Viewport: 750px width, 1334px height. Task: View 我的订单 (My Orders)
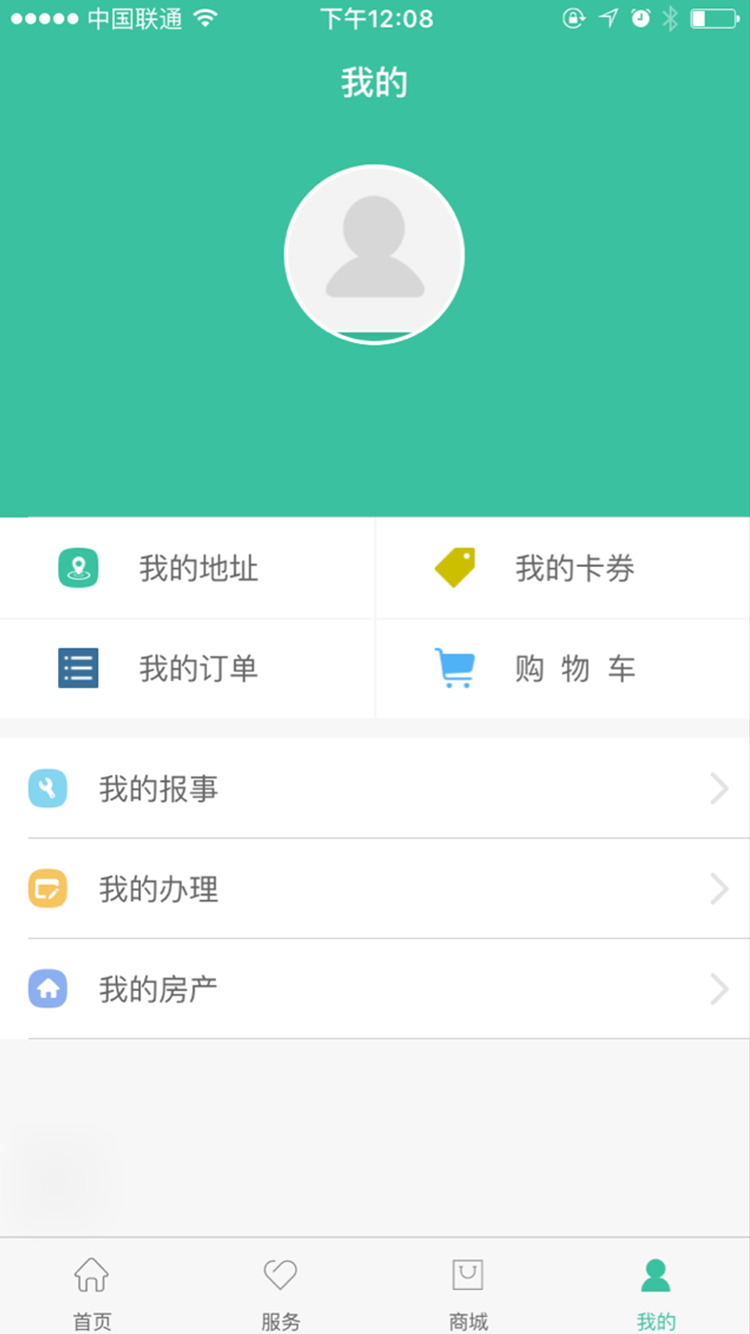click(187, 668)
